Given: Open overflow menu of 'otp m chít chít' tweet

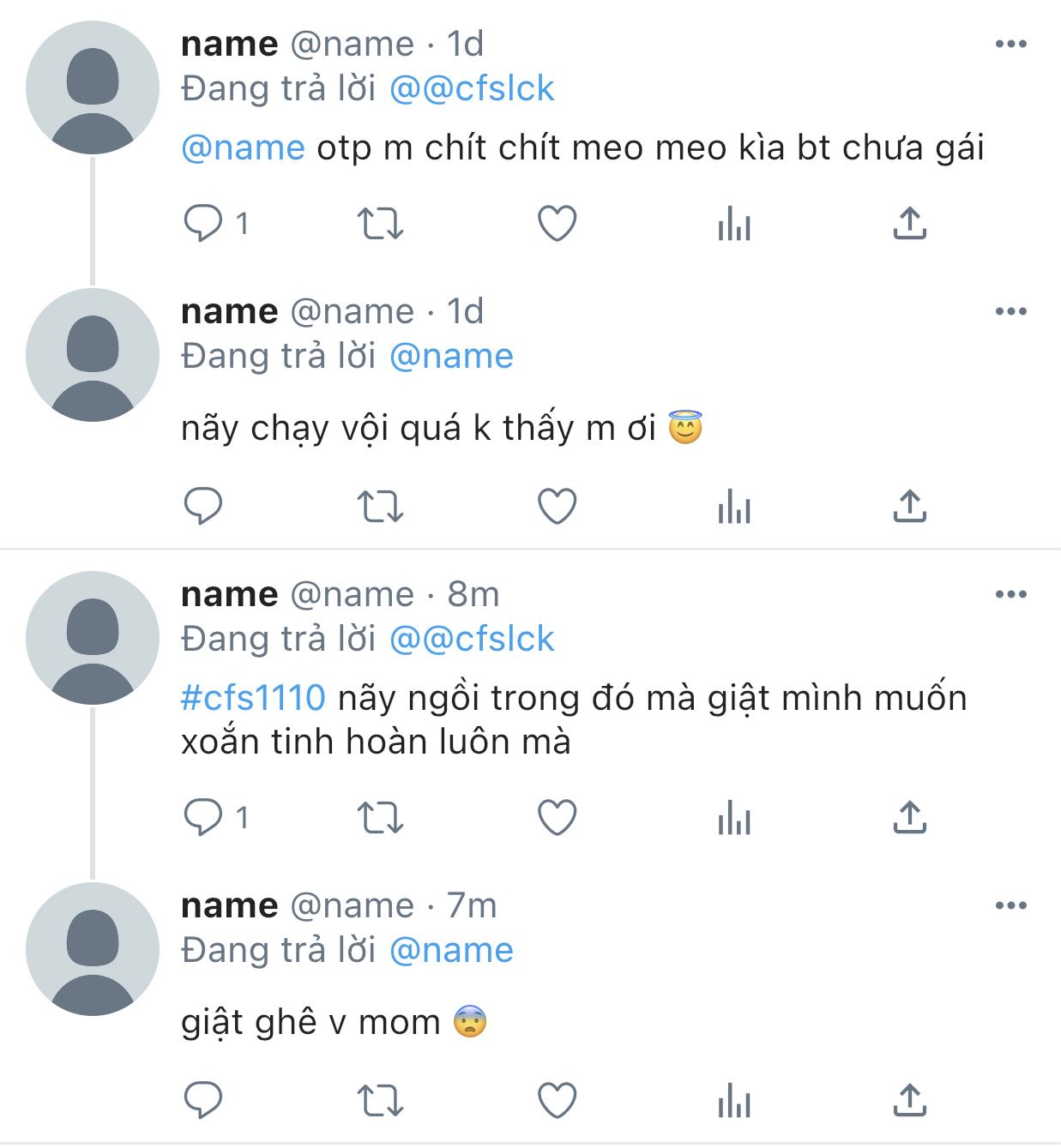Looking at the screenshot, I should tap(1010, 44).
